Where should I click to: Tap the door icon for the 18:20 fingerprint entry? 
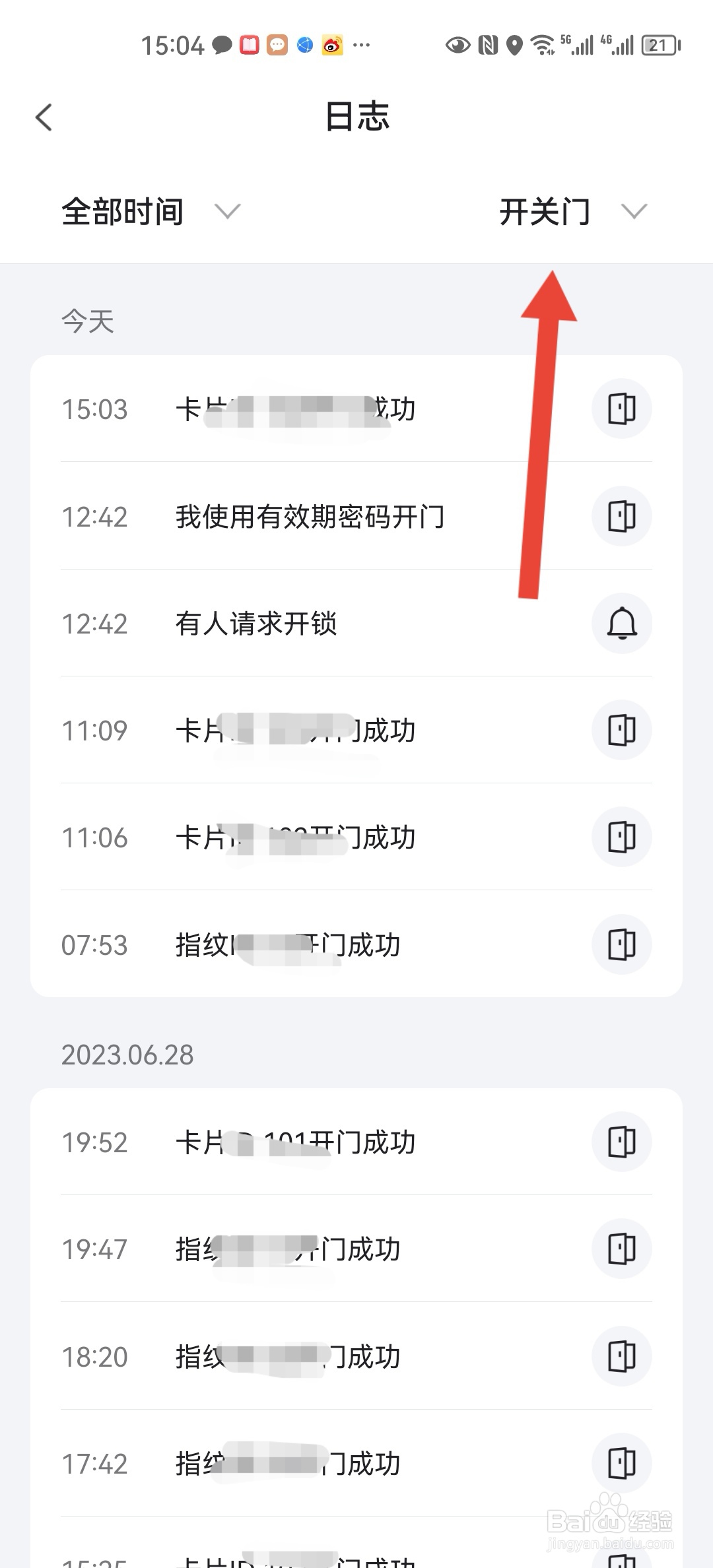tap(621, 1356)
